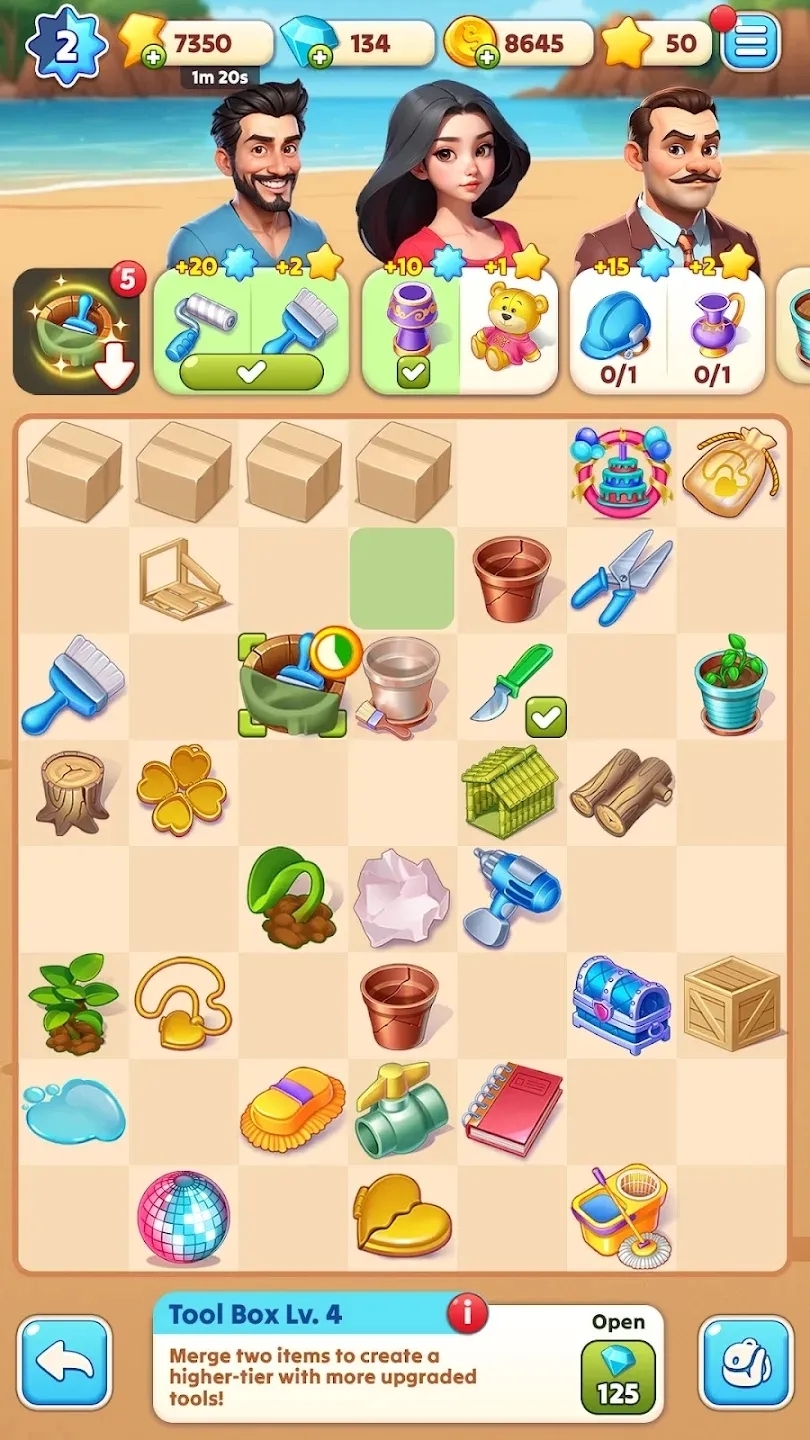810x1440 pixels.
Task: Open the hamburger menu
Action: [751, 43]
